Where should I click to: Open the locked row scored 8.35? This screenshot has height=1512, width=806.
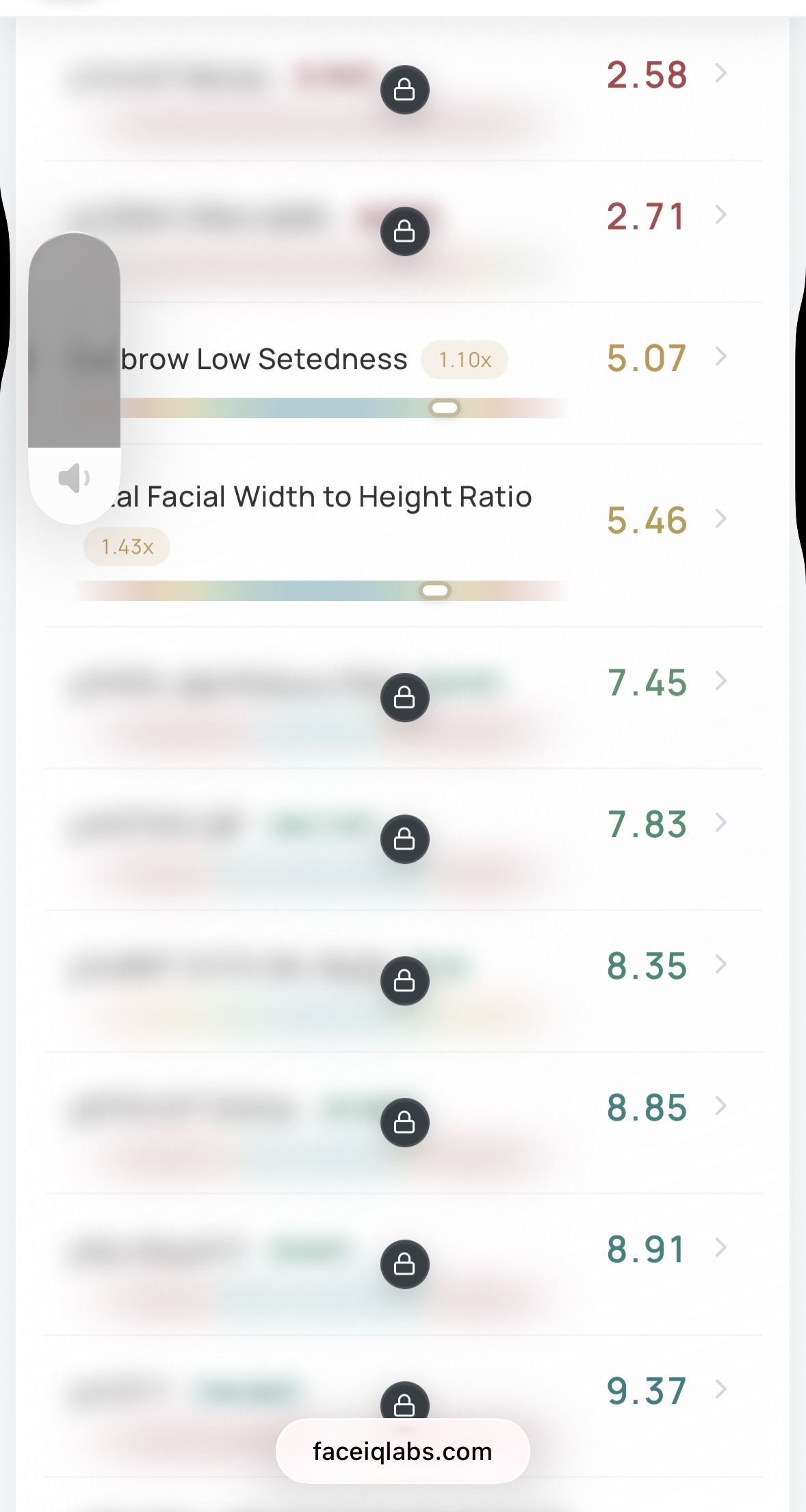point(403,981)
